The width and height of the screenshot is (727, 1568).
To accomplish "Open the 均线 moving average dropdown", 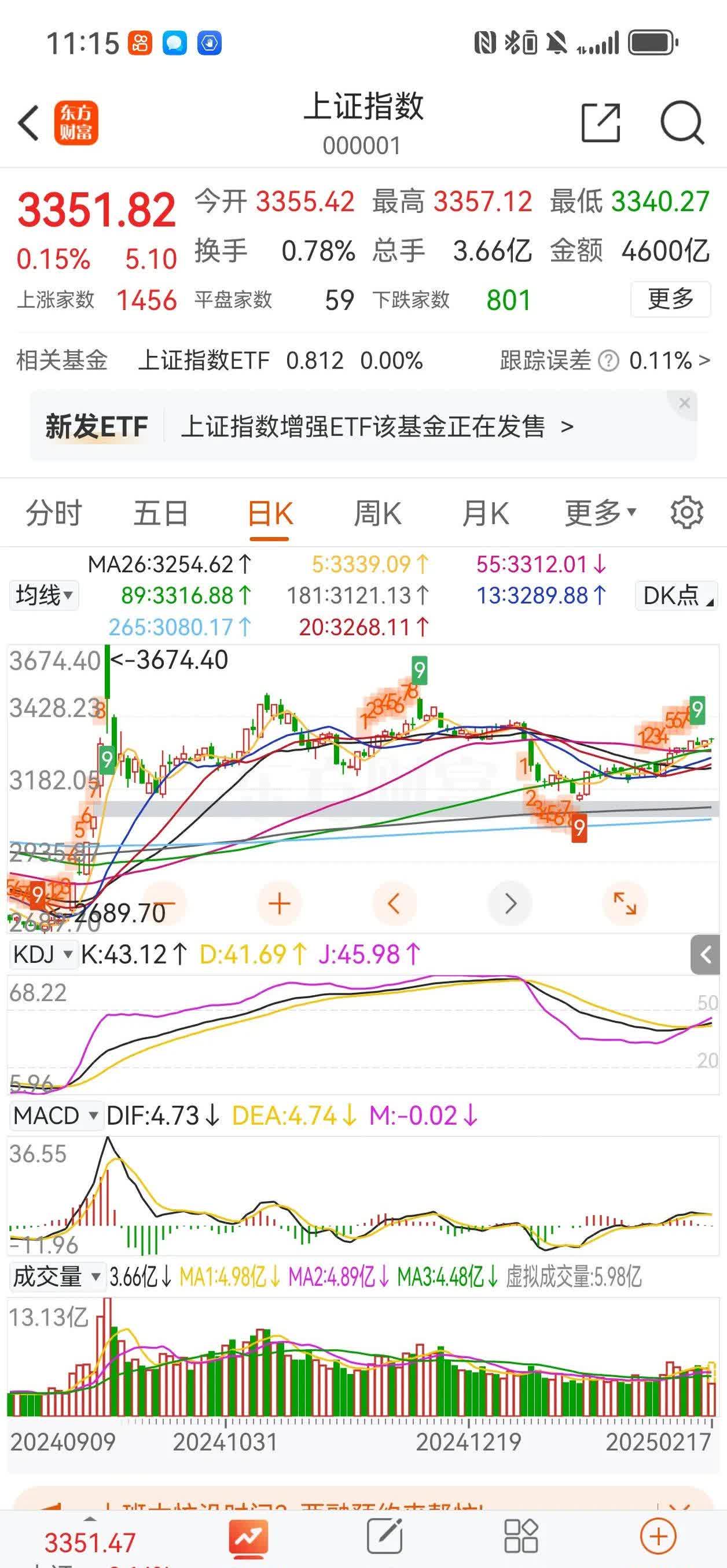I will (43, 596).
